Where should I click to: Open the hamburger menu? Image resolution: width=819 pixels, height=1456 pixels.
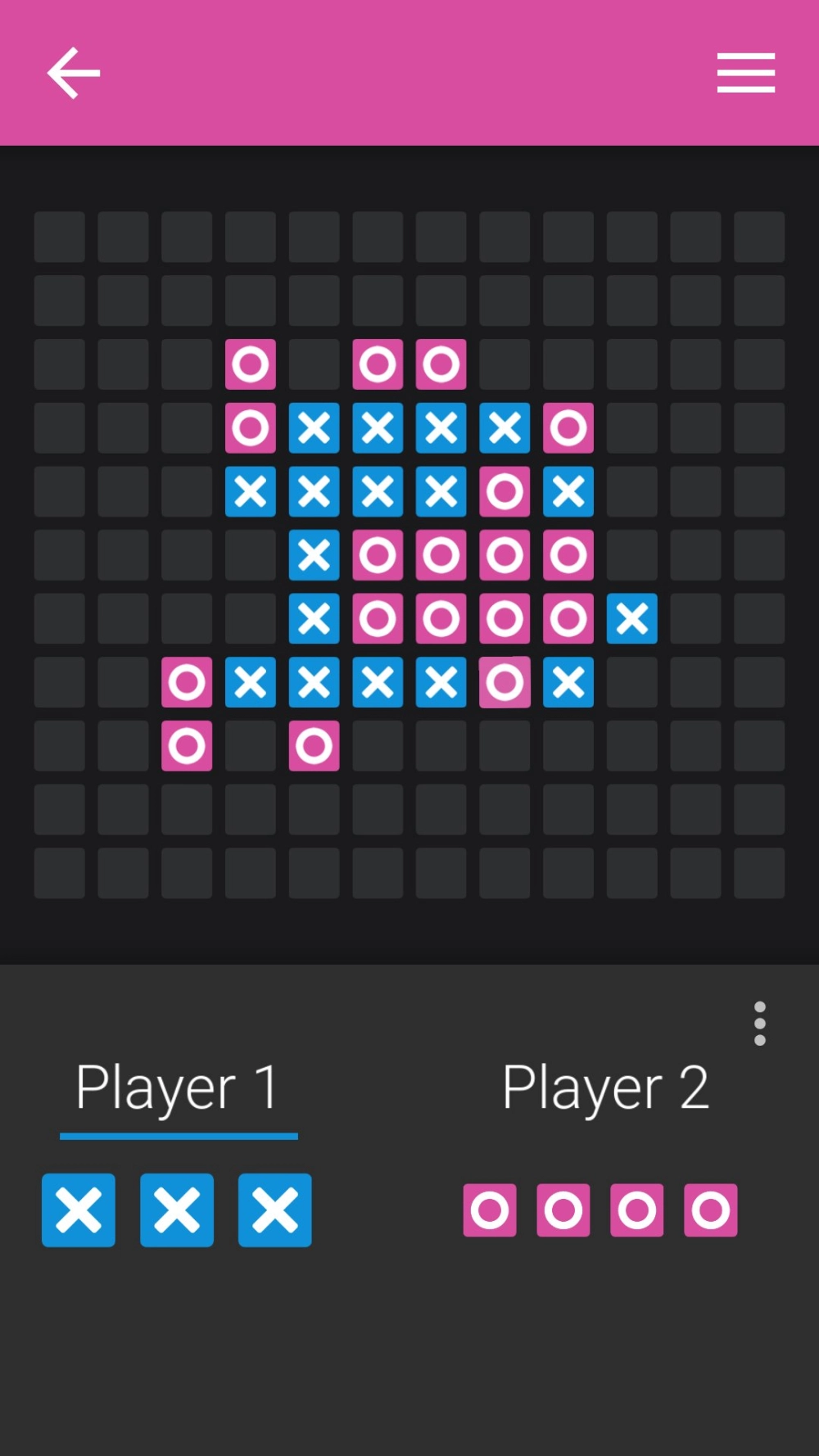[x=745, y=73]
